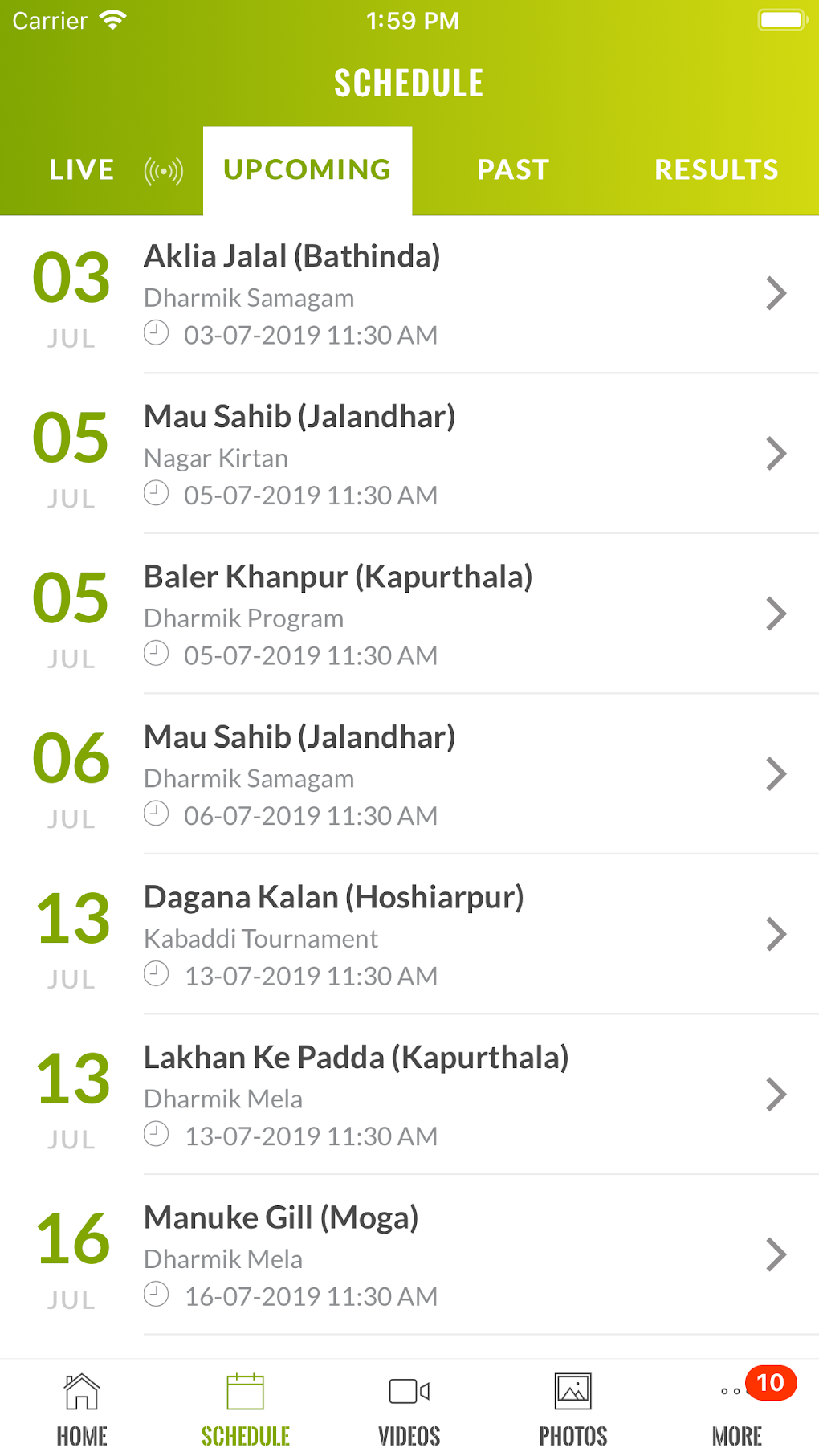This screenshot has height=1456, width=819.
Task: Go to the Home tab
Action: [x=82, y=1408]
